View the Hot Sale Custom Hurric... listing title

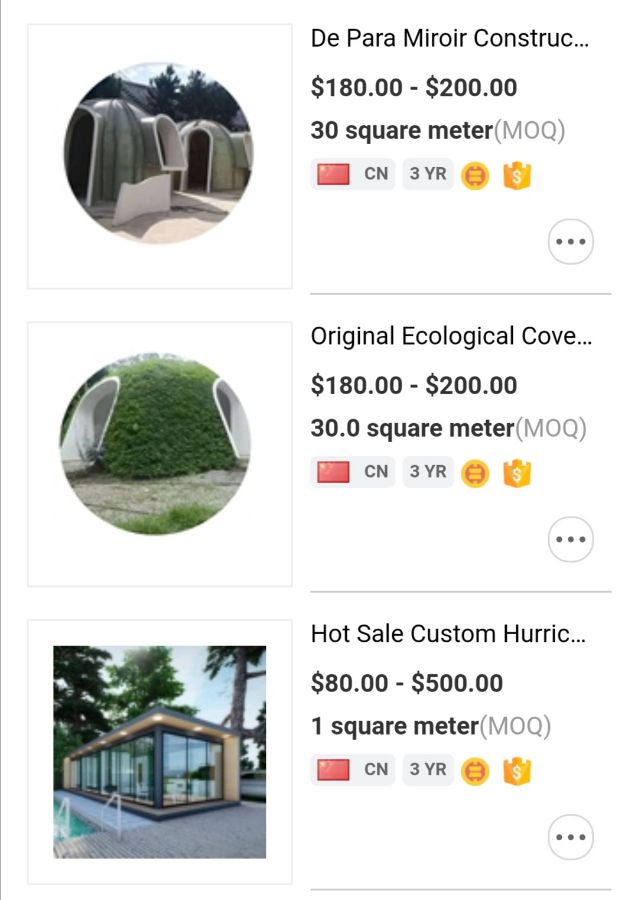point(448,634)
